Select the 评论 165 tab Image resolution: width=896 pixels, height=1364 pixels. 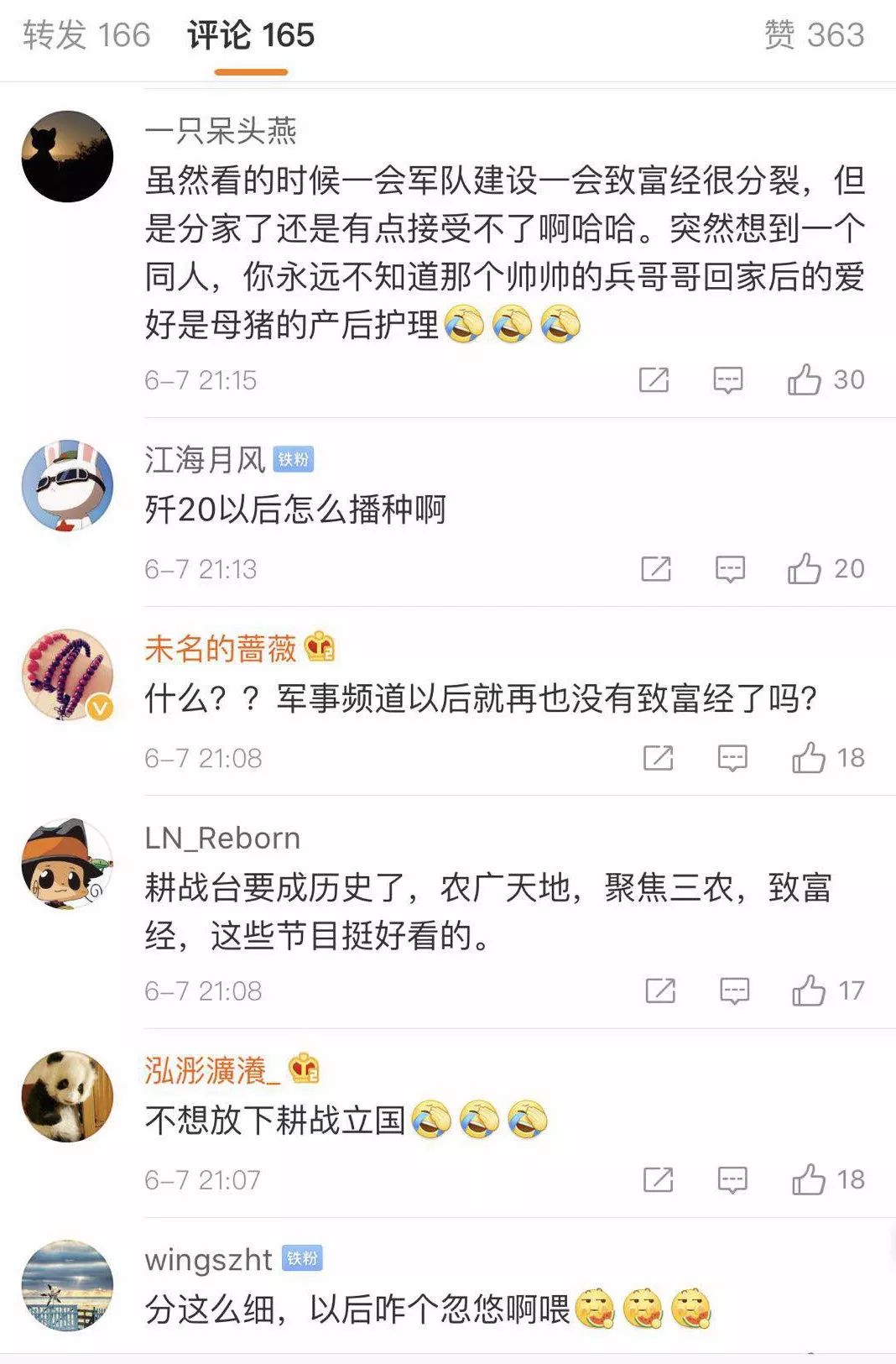(x=250, y=35)
